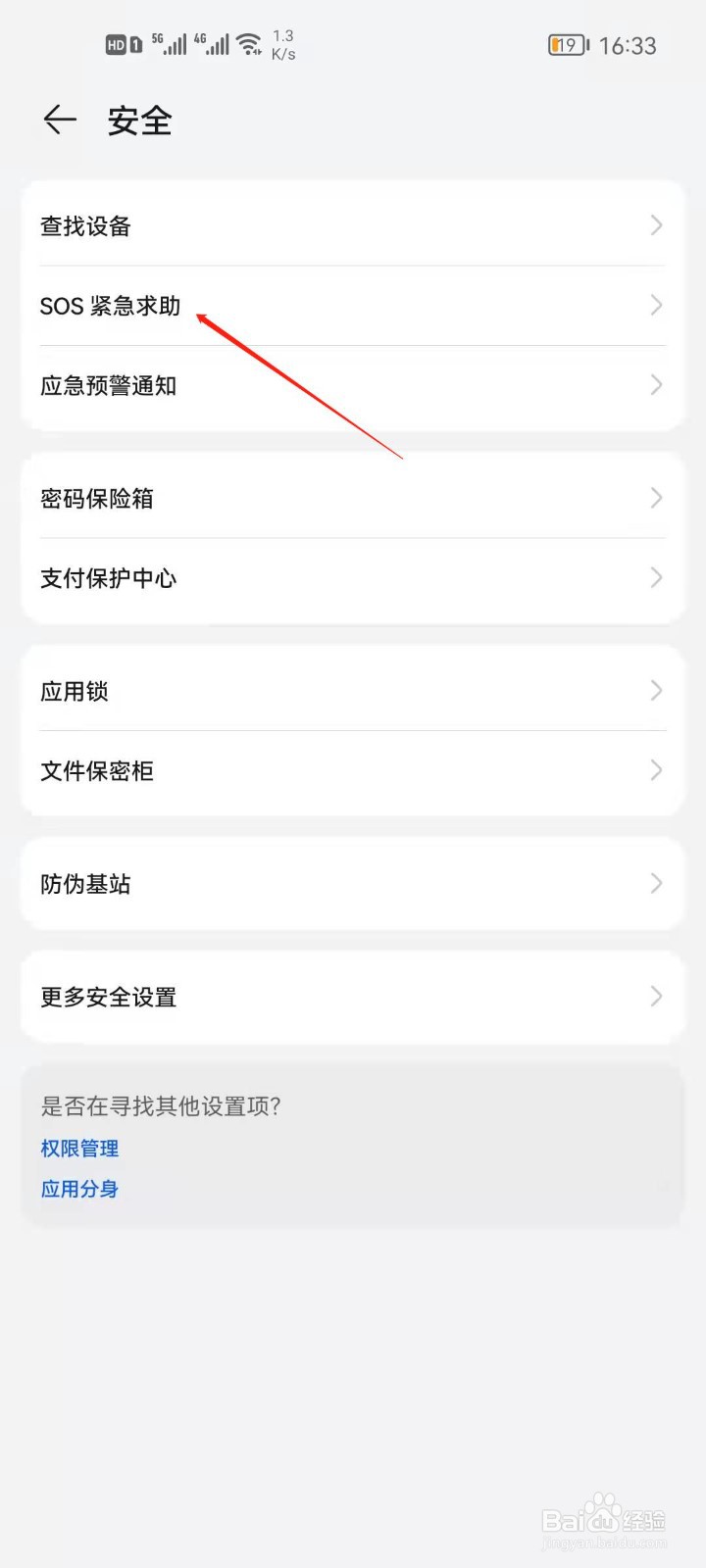
Task: Tap the 5G signal indicator
Action: tap(172, 44)
